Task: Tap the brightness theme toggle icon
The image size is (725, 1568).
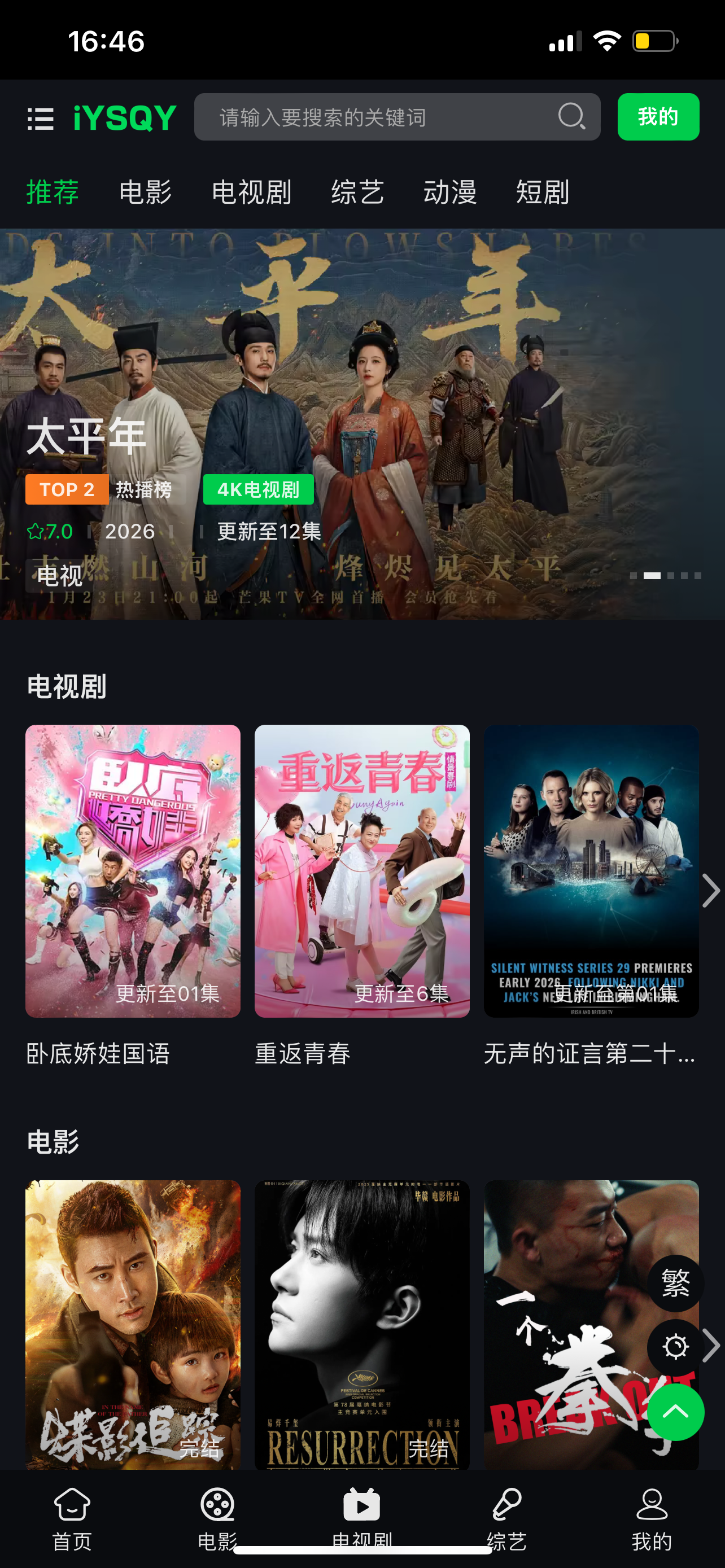Action: pos(675,1346)
